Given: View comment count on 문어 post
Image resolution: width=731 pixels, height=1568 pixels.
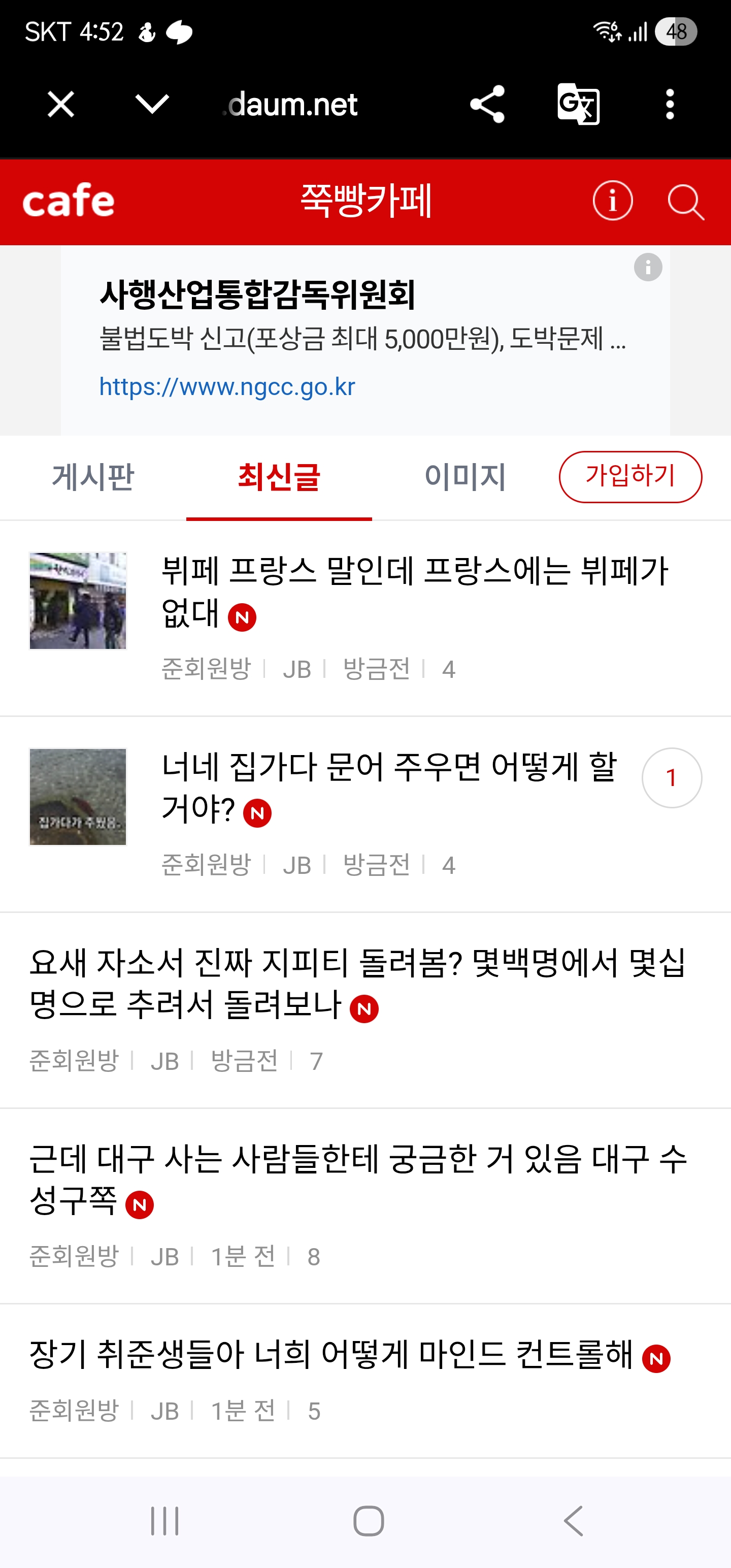Looking at the screenshot, I should (x=671, y=778).
